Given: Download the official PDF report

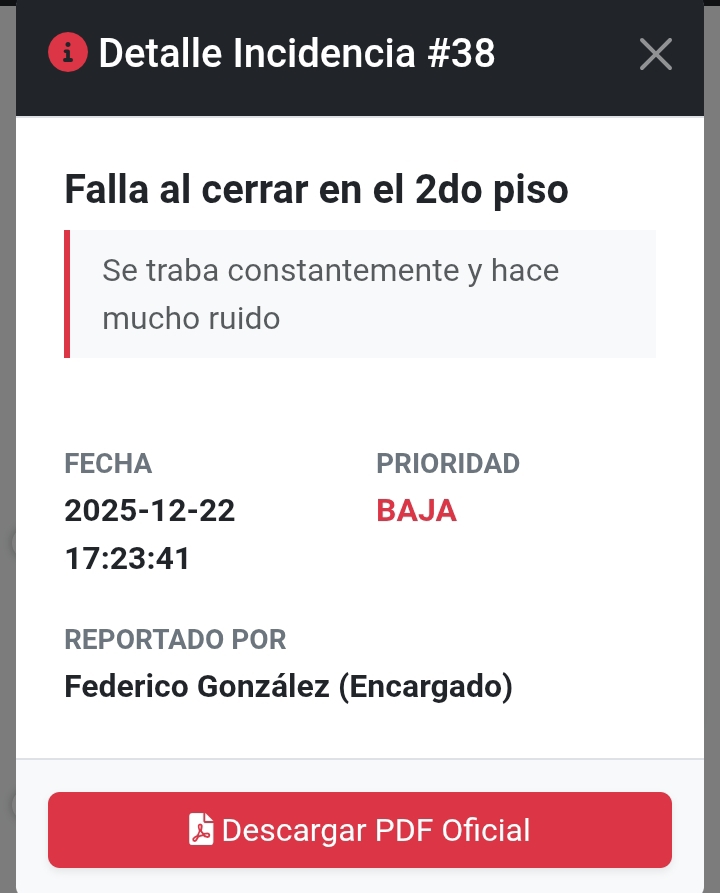Looking at the screenshot, I should click(x=360, y=830).
